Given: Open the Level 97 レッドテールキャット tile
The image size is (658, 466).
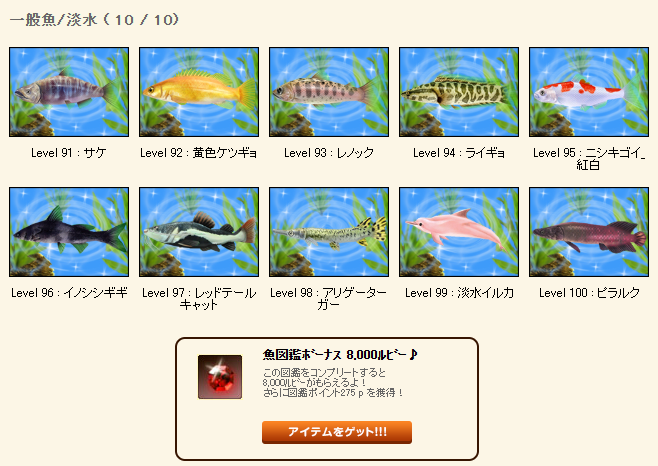Looking at the screenshot, I should (199, 232).
